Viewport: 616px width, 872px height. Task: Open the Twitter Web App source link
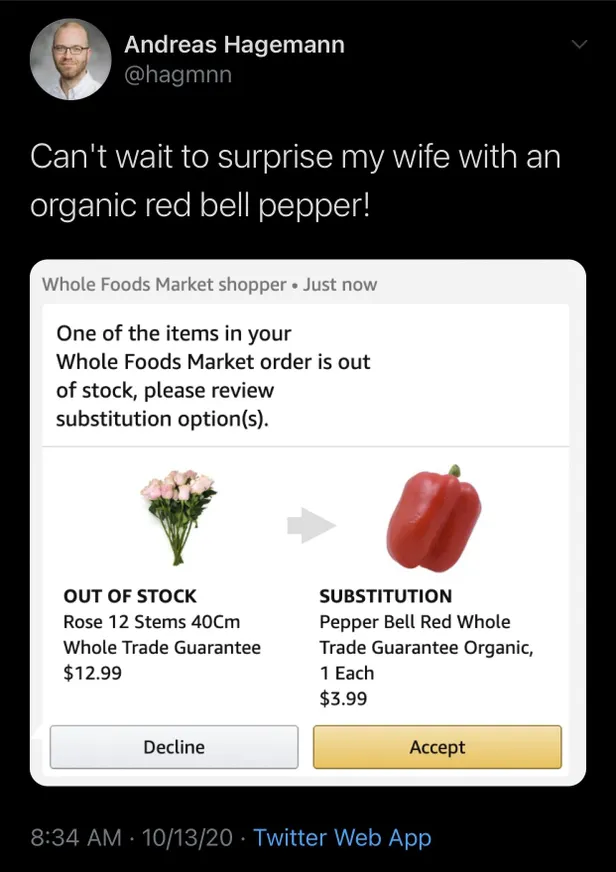click(x=342, y=837)
